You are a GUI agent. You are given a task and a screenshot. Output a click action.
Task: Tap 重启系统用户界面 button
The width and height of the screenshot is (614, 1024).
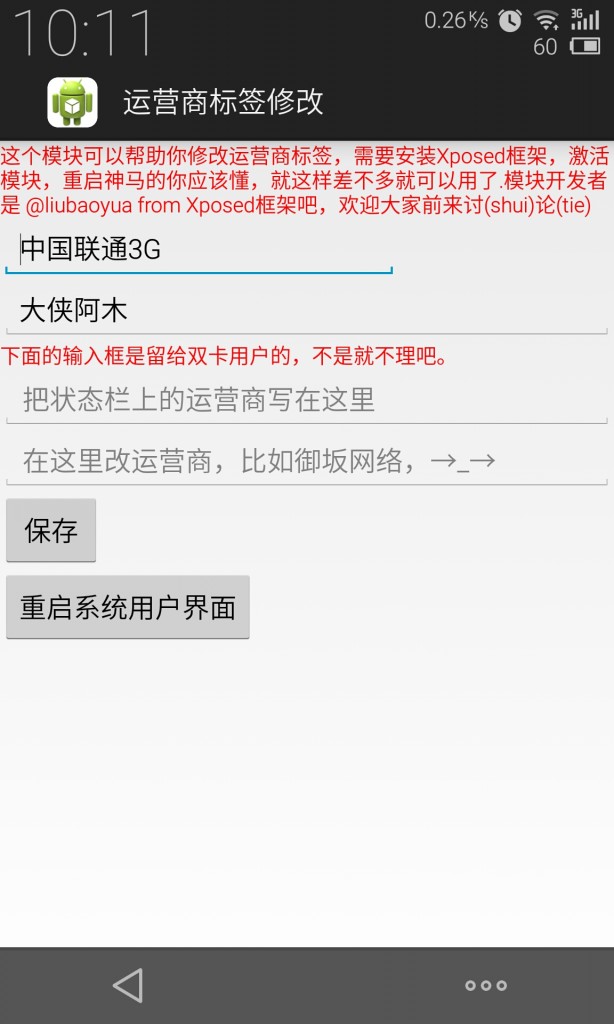tap(128, 607)
